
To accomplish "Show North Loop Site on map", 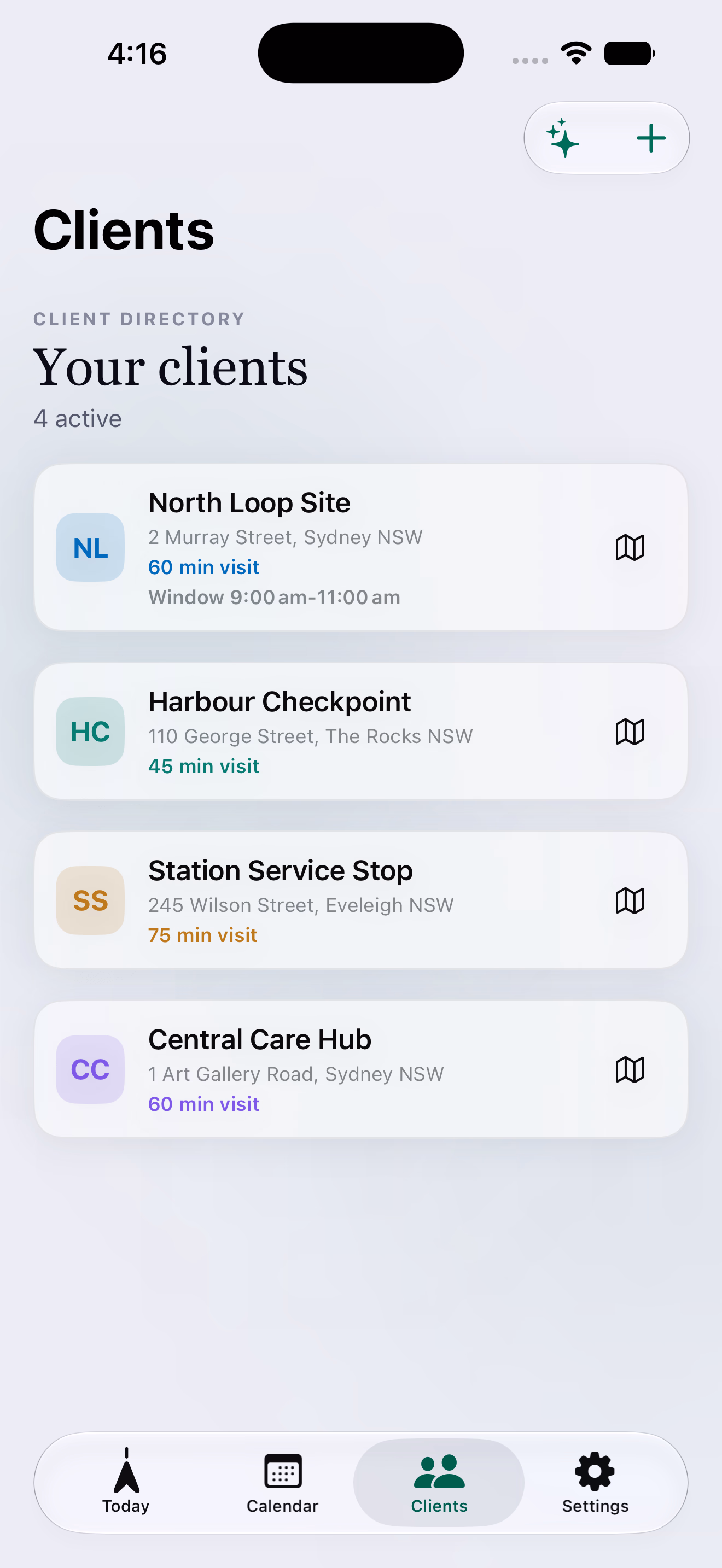I will tap(630, 548).
